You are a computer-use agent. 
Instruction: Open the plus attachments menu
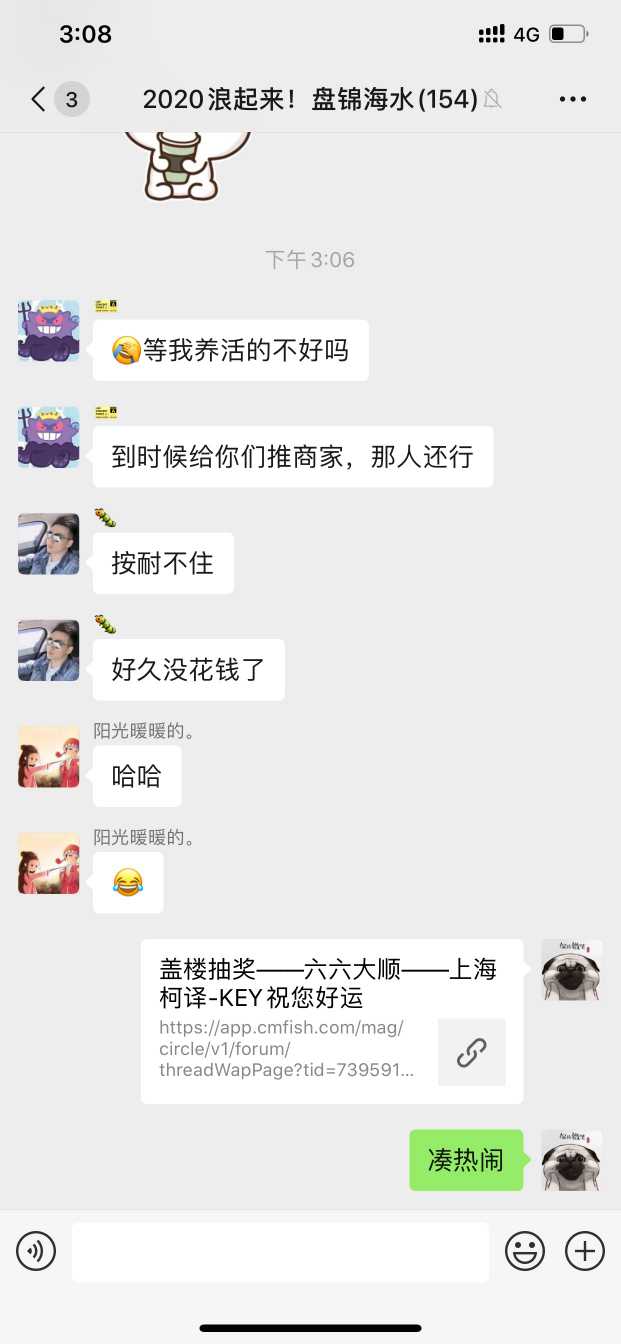pos(585,1251)
